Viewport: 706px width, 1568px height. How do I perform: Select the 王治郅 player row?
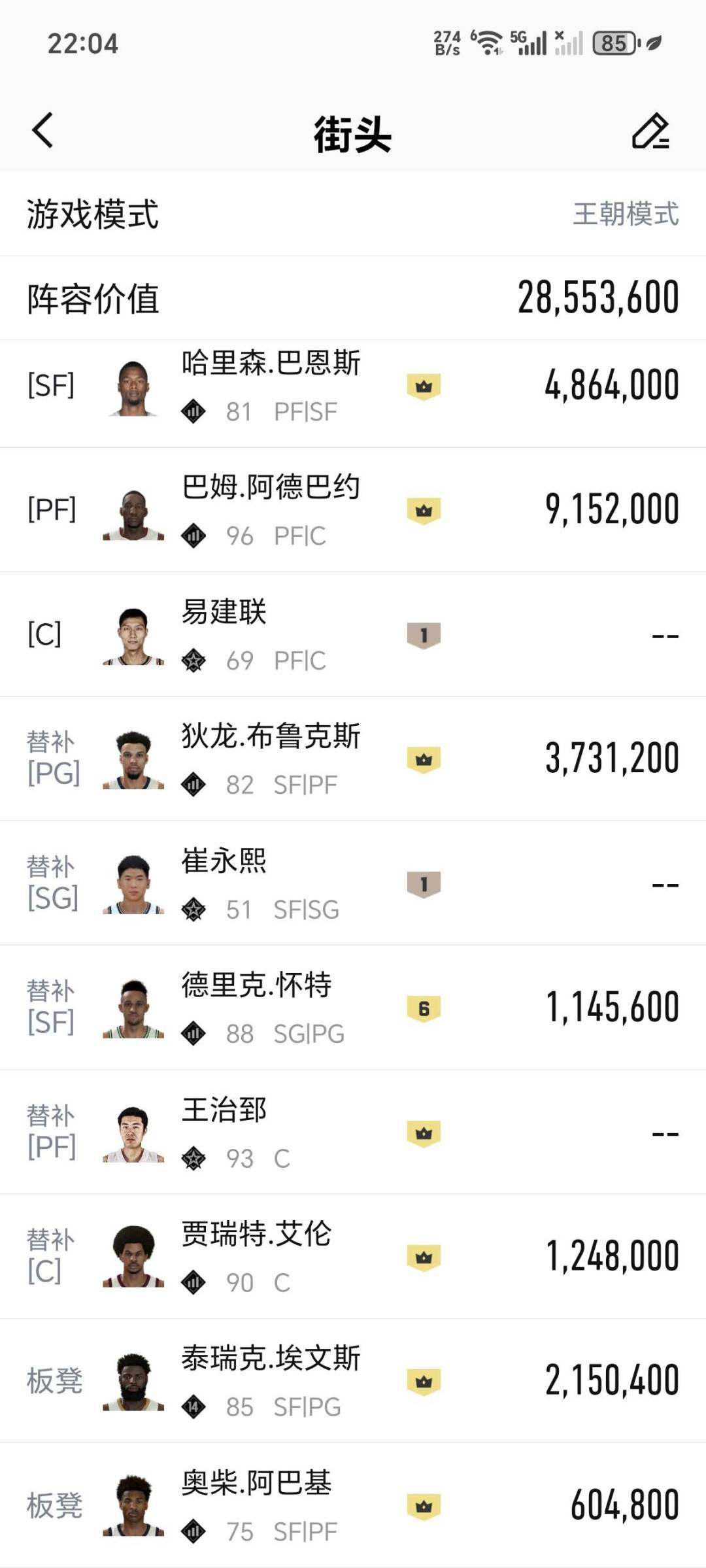tap(353, 1133)
